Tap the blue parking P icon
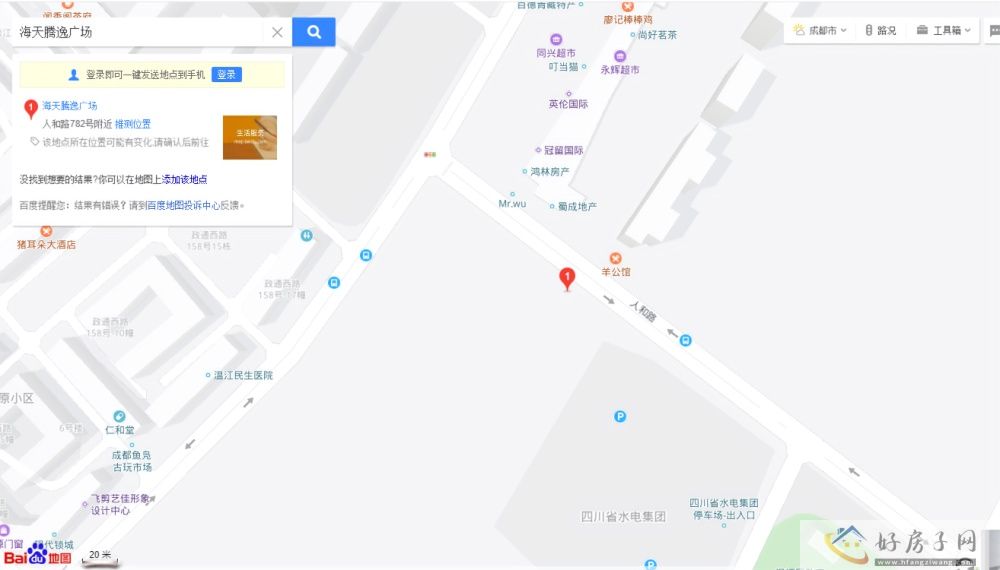The image size is (1000, 570). [x=620, y=417]
